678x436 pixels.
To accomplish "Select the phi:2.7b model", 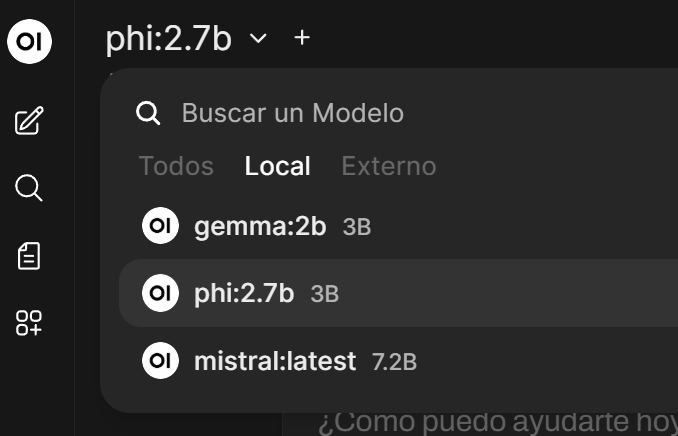I will [x=244, y=293].
